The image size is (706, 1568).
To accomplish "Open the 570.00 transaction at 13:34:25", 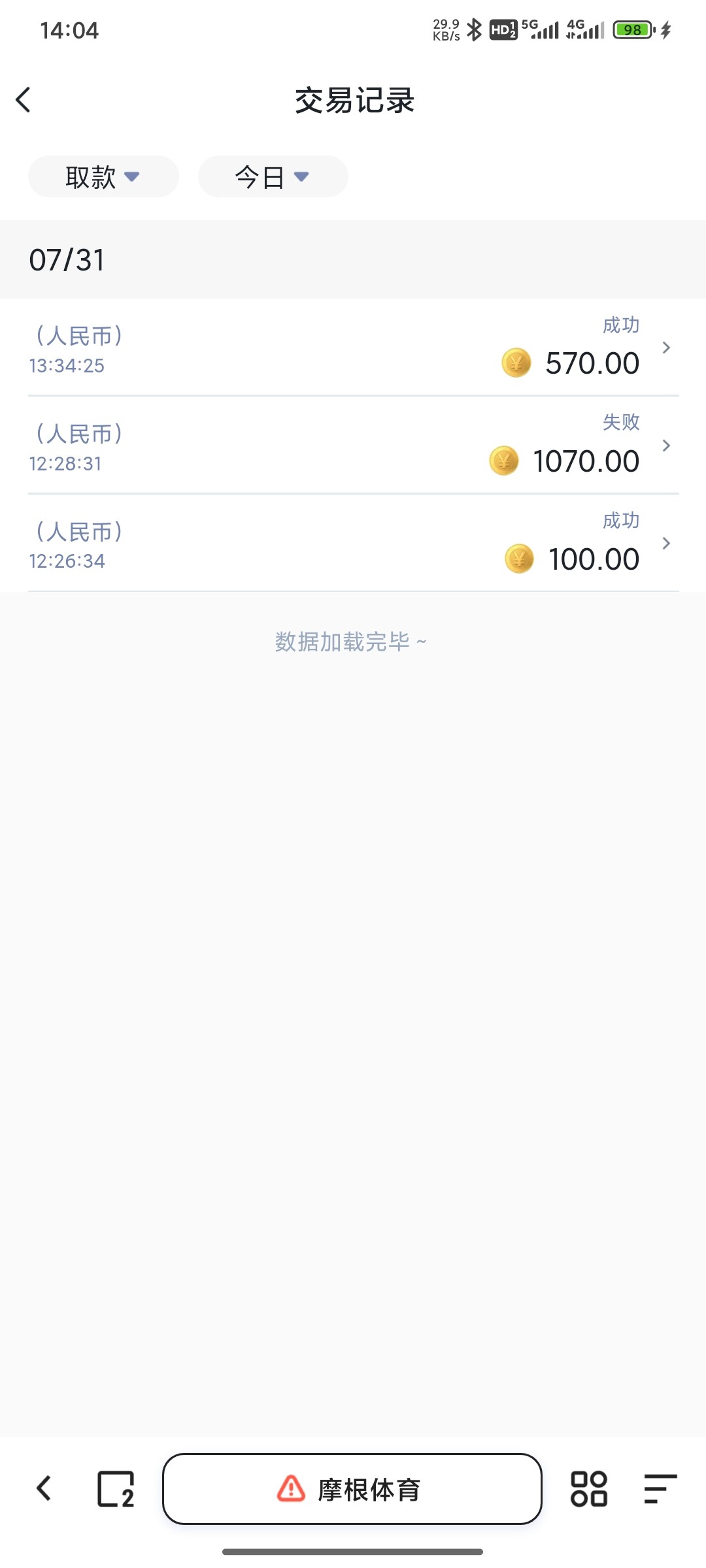I will (353, 348).
